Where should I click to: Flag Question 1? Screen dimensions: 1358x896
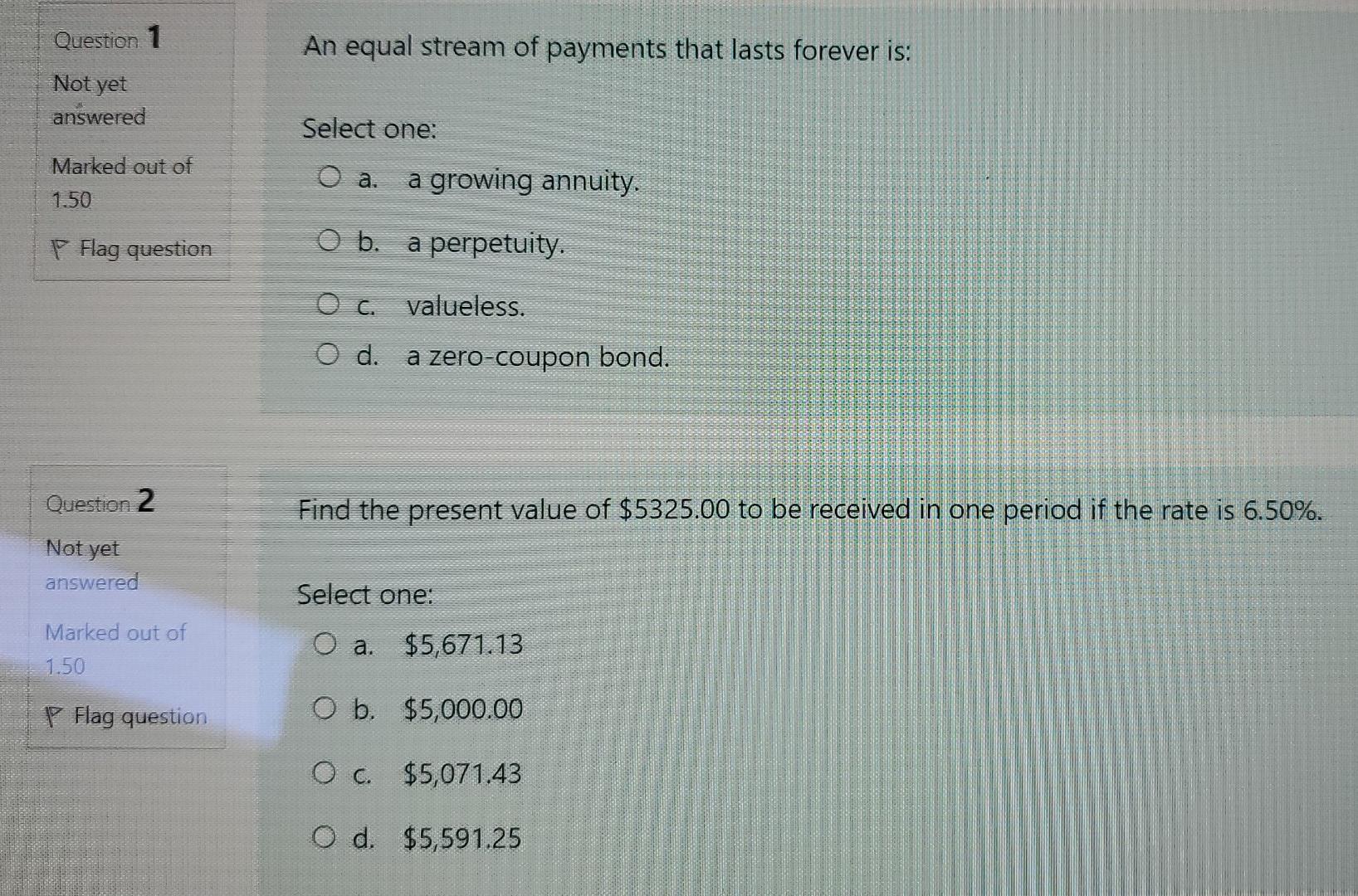click(x=133, y=248)
